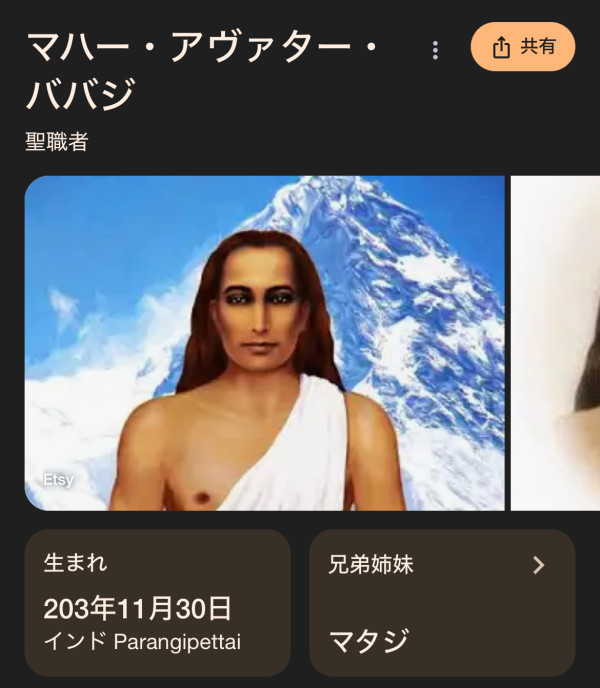600x688 pixels.
Task: Open the 生まれ birth info card
Action: [157, 603]
